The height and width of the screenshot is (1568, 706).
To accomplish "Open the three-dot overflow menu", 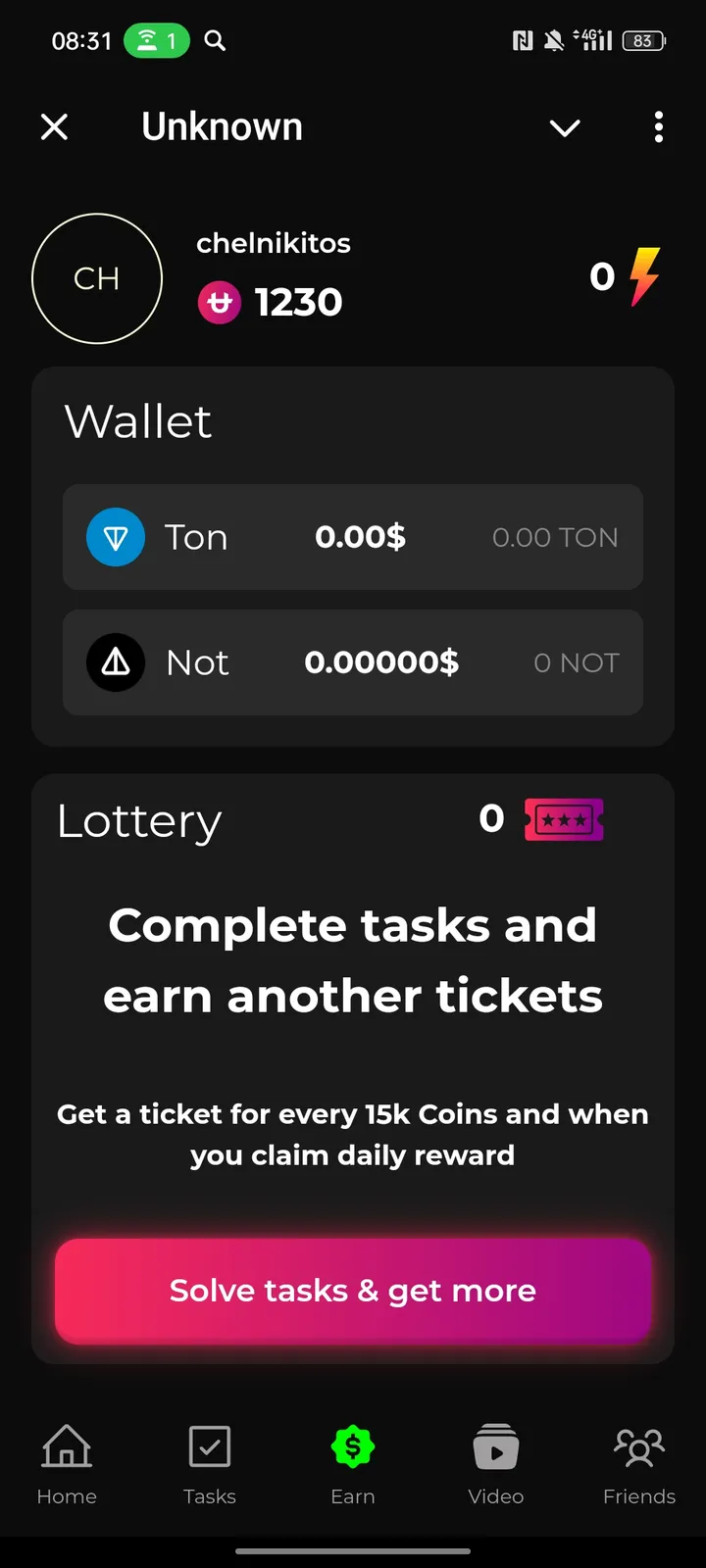I will point(658,127).
